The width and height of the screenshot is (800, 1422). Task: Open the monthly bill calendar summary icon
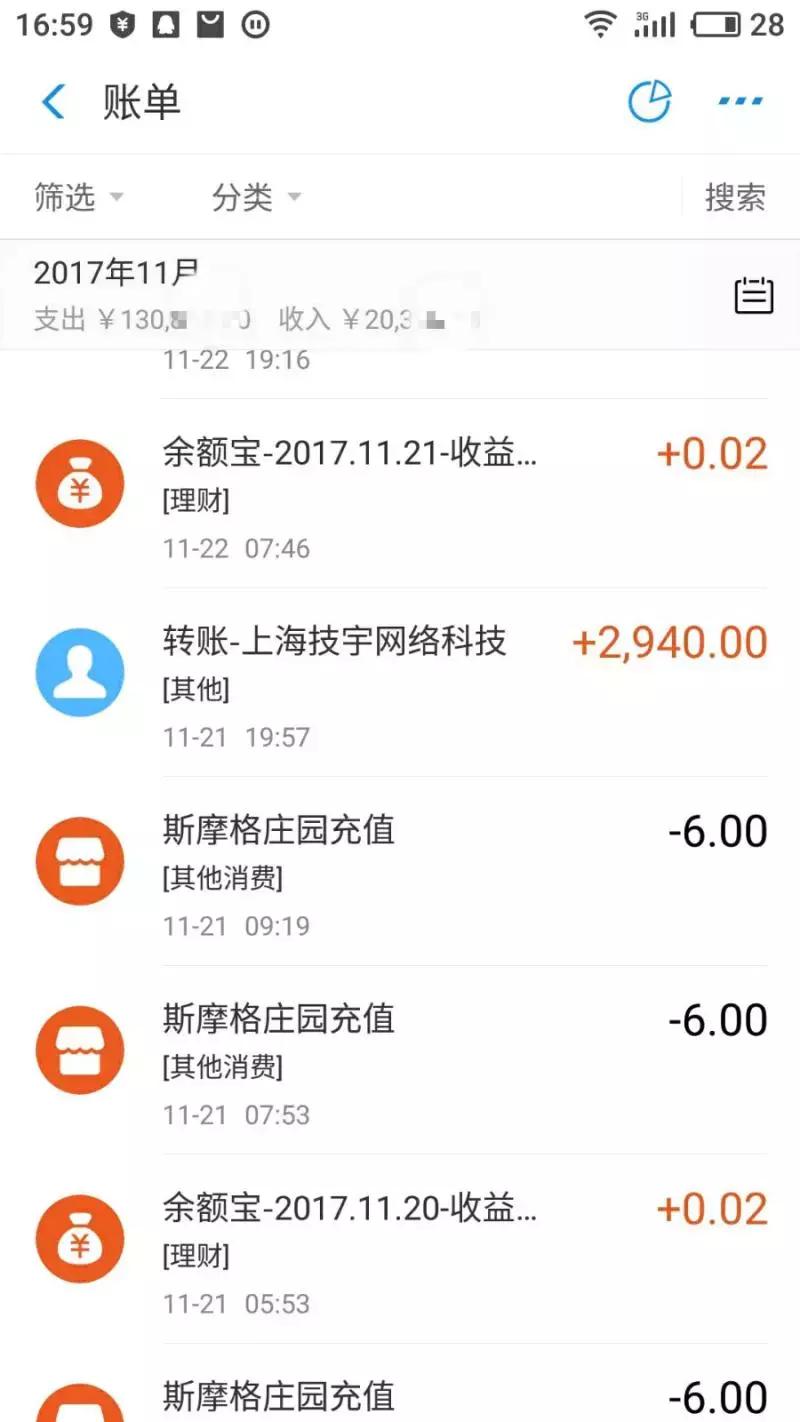753,295
